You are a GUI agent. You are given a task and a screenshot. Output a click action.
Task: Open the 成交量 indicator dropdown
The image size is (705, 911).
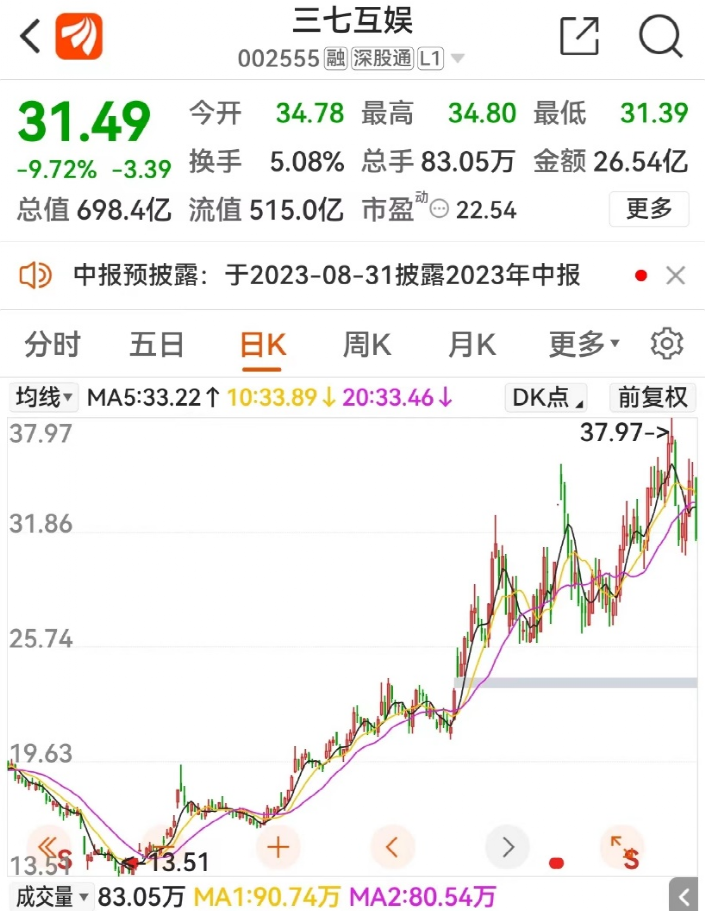pos(51,896)
